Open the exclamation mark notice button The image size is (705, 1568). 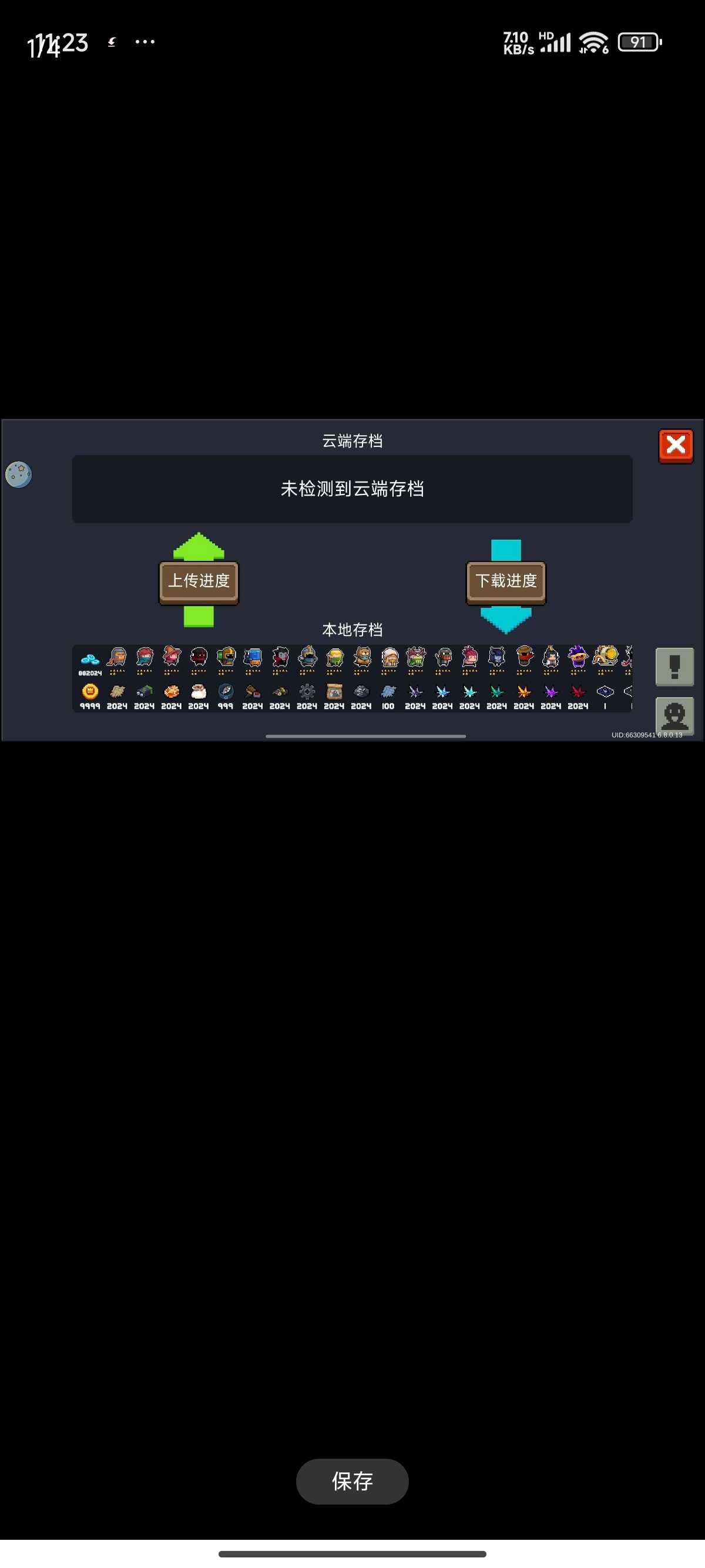(x=674, y=667)
